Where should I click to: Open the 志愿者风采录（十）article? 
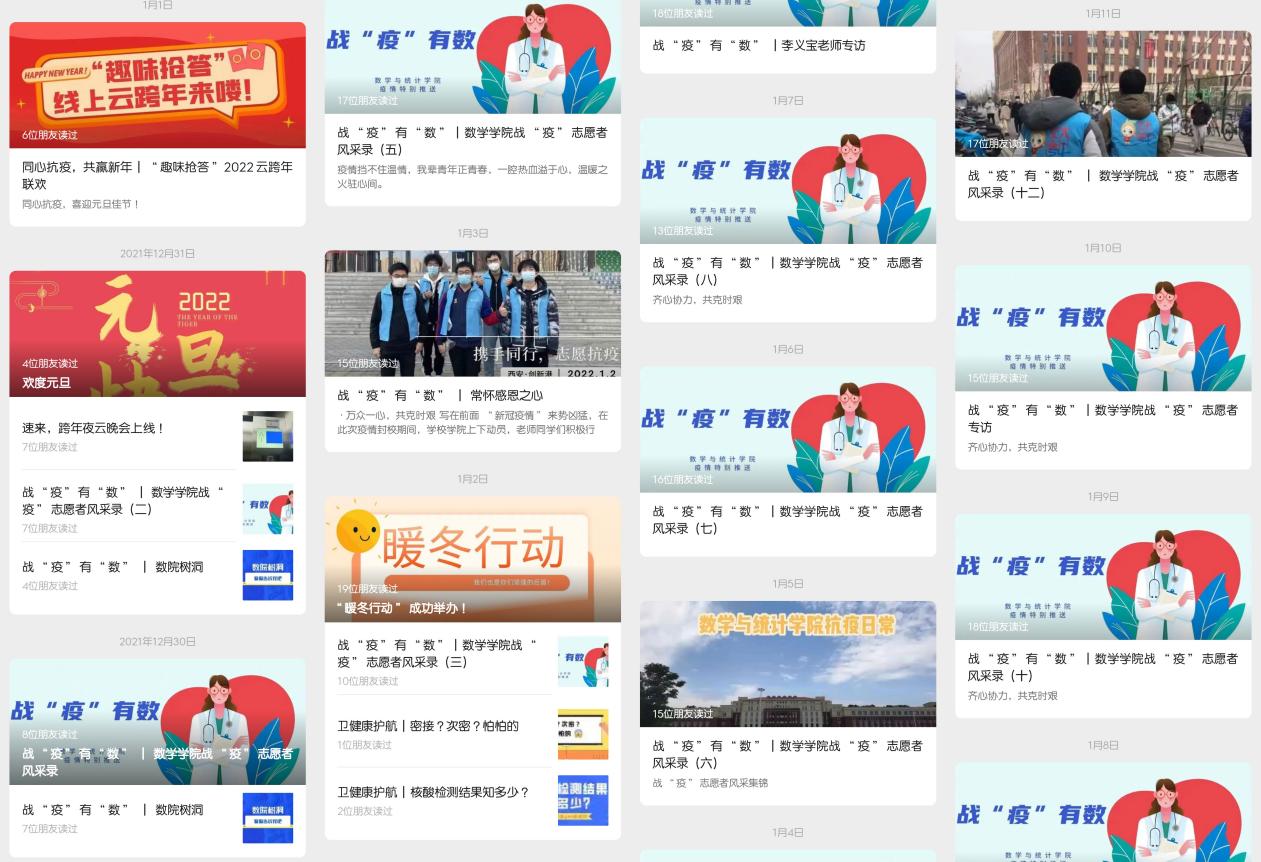[1102, 666]
